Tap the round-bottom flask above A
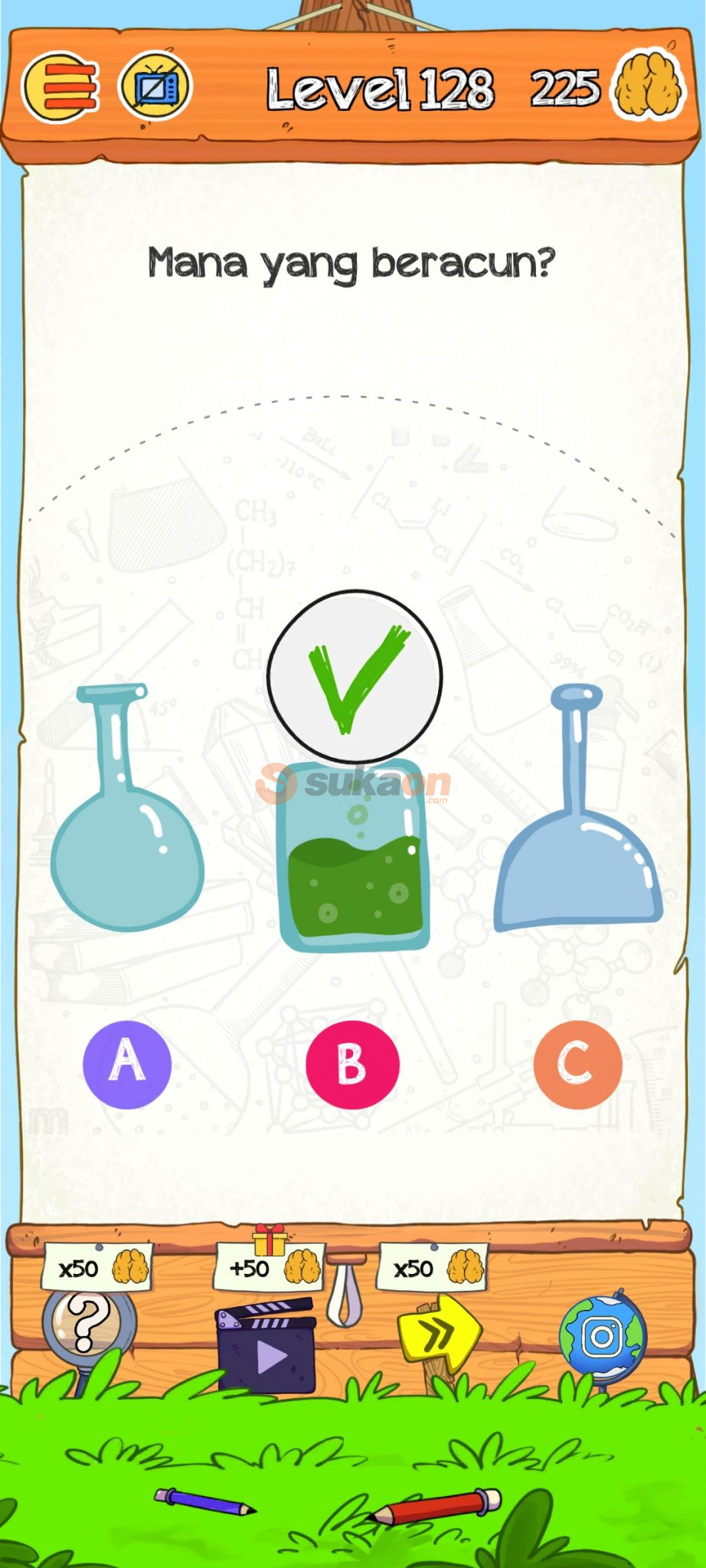Image resolution: width=706 pixels, height=1568 pixels. coord(127,850)
